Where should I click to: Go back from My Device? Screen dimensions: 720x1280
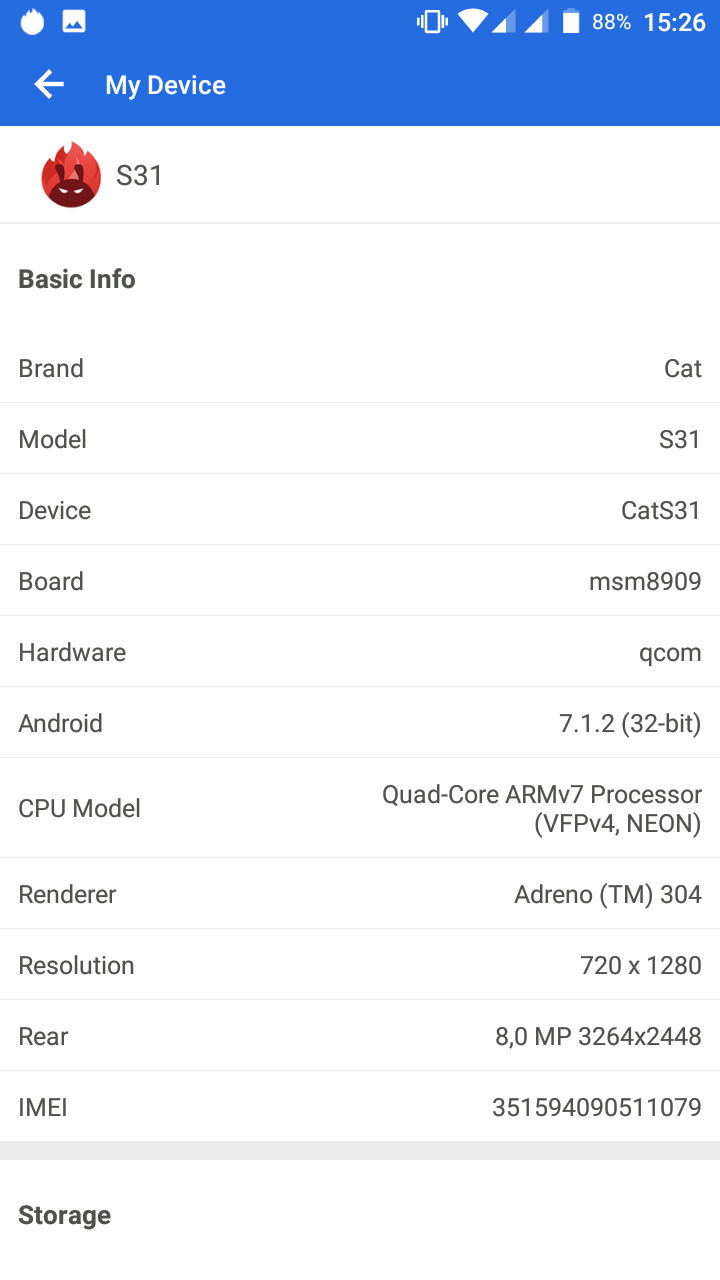[49, 85]
